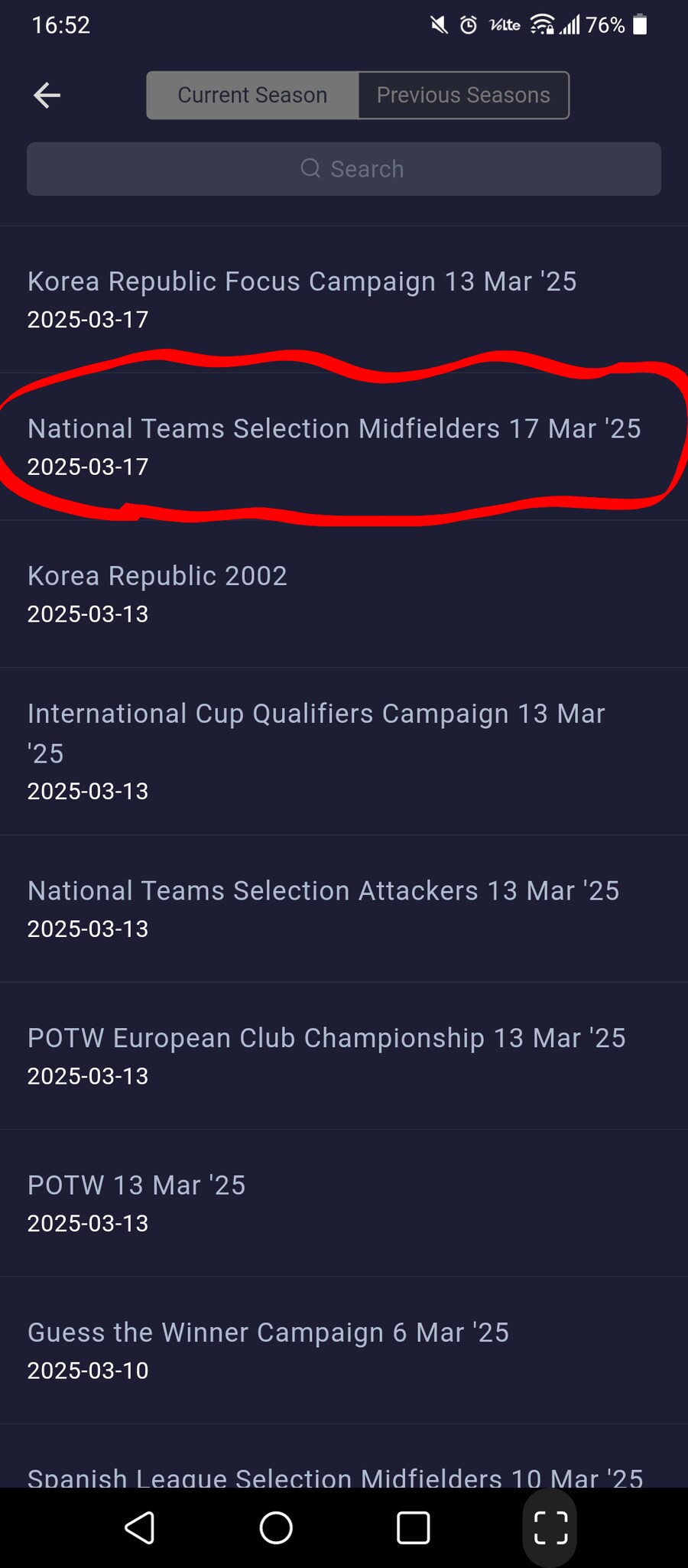Viewport: 688px width, 1568px height.
Task: Tap the back arrow at top left
Action: point(47,95)
